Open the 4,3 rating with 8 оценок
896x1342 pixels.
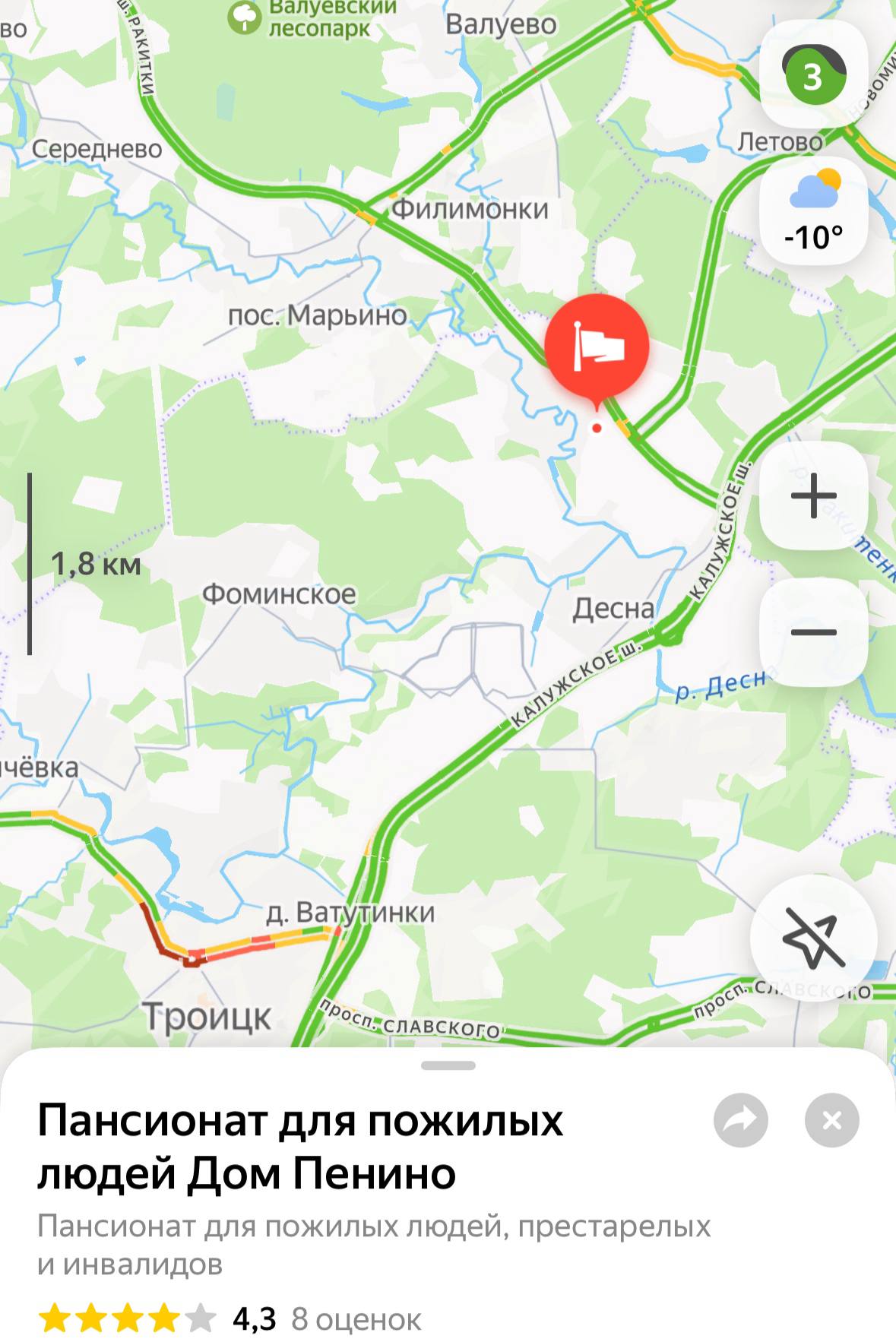click(230, 1319)
